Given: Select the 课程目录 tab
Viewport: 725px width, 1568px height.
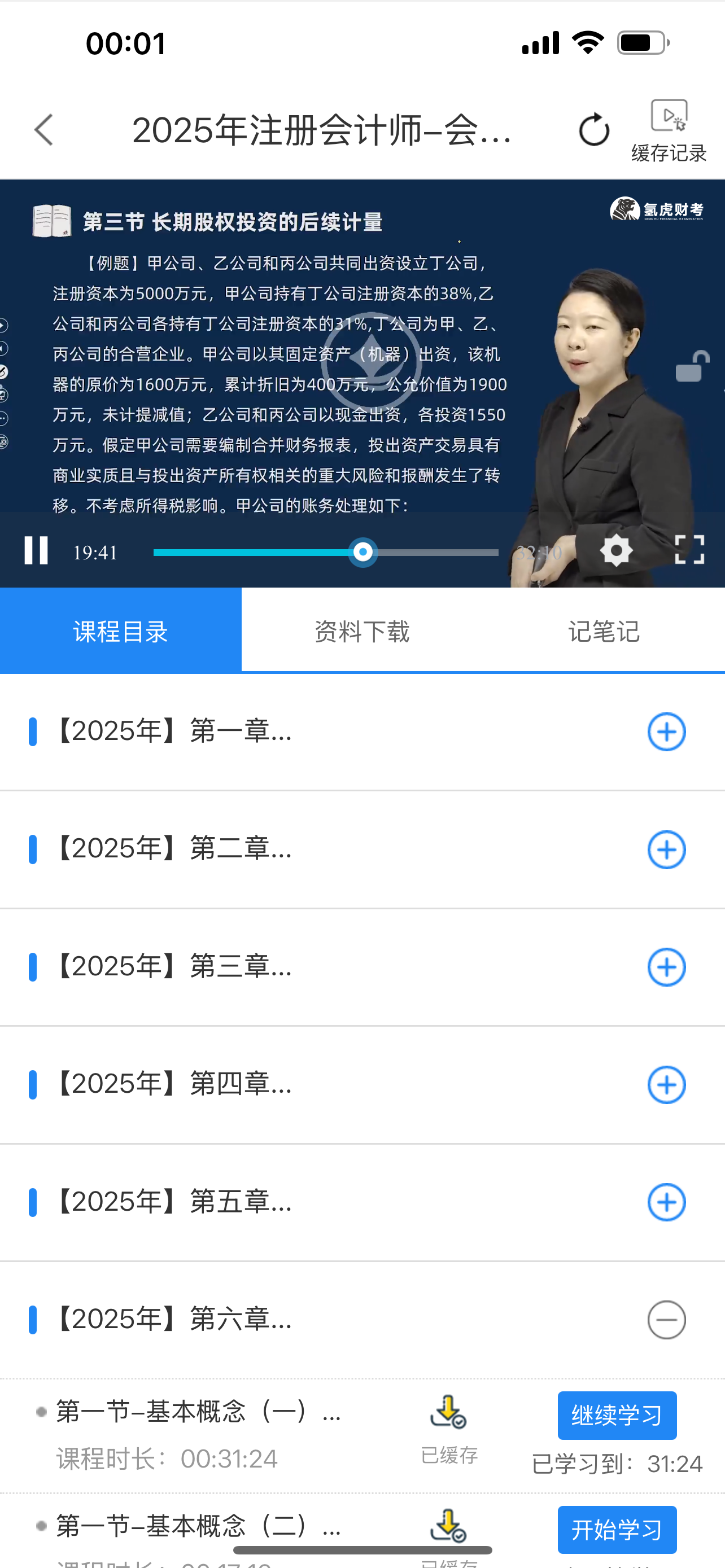Looking at the screenshot, I should click(x=120, y=631).
